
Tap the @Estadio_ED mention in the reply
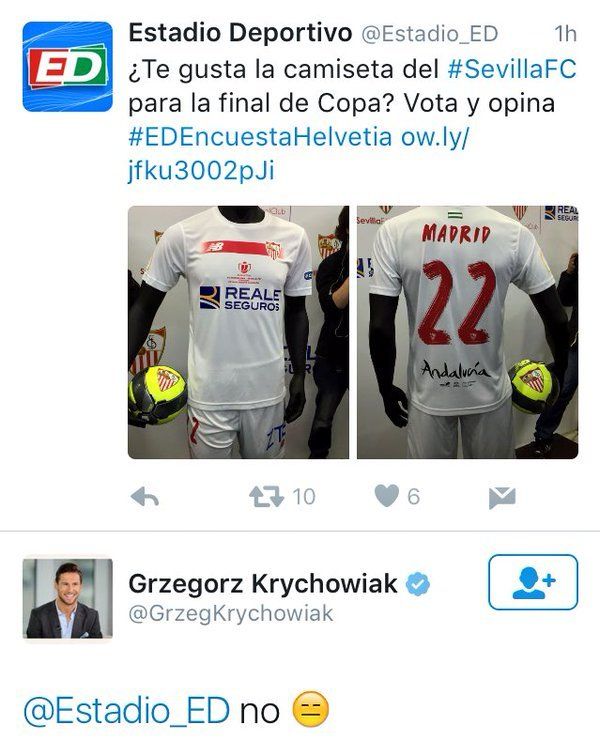click(126, 711)
